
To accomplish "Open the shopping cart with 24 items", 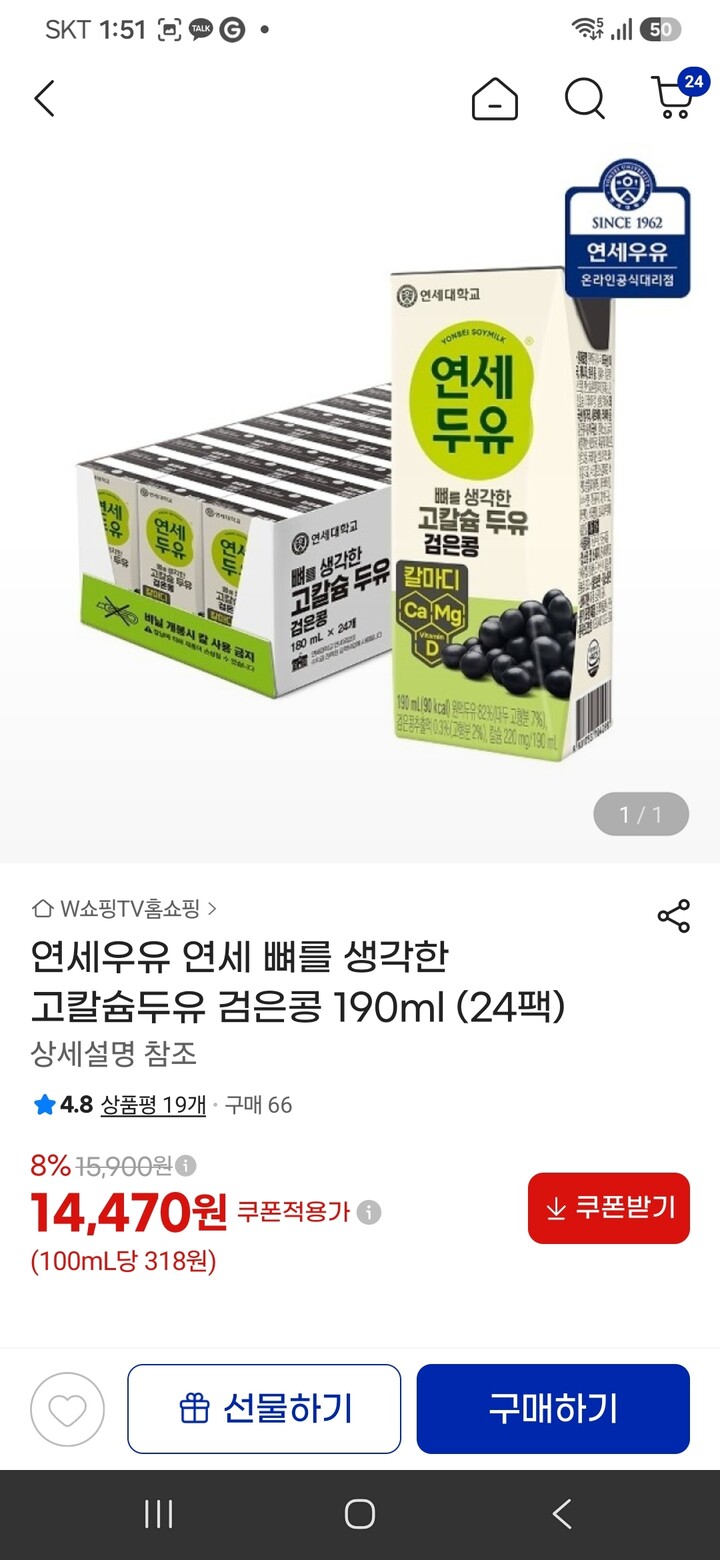I will (676, 97).
